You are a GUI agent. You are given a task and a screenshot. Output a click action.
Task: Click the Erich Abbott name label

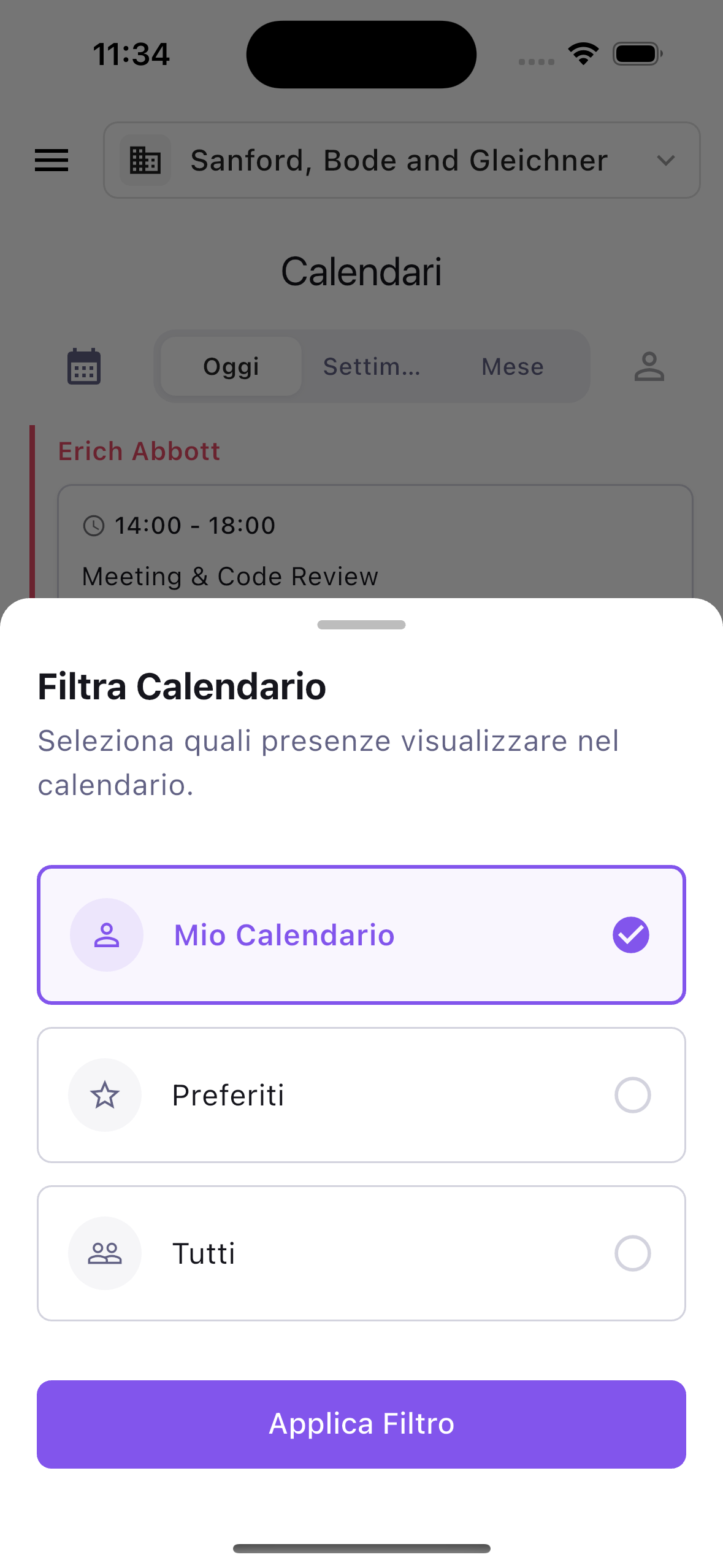click(139, 450)
